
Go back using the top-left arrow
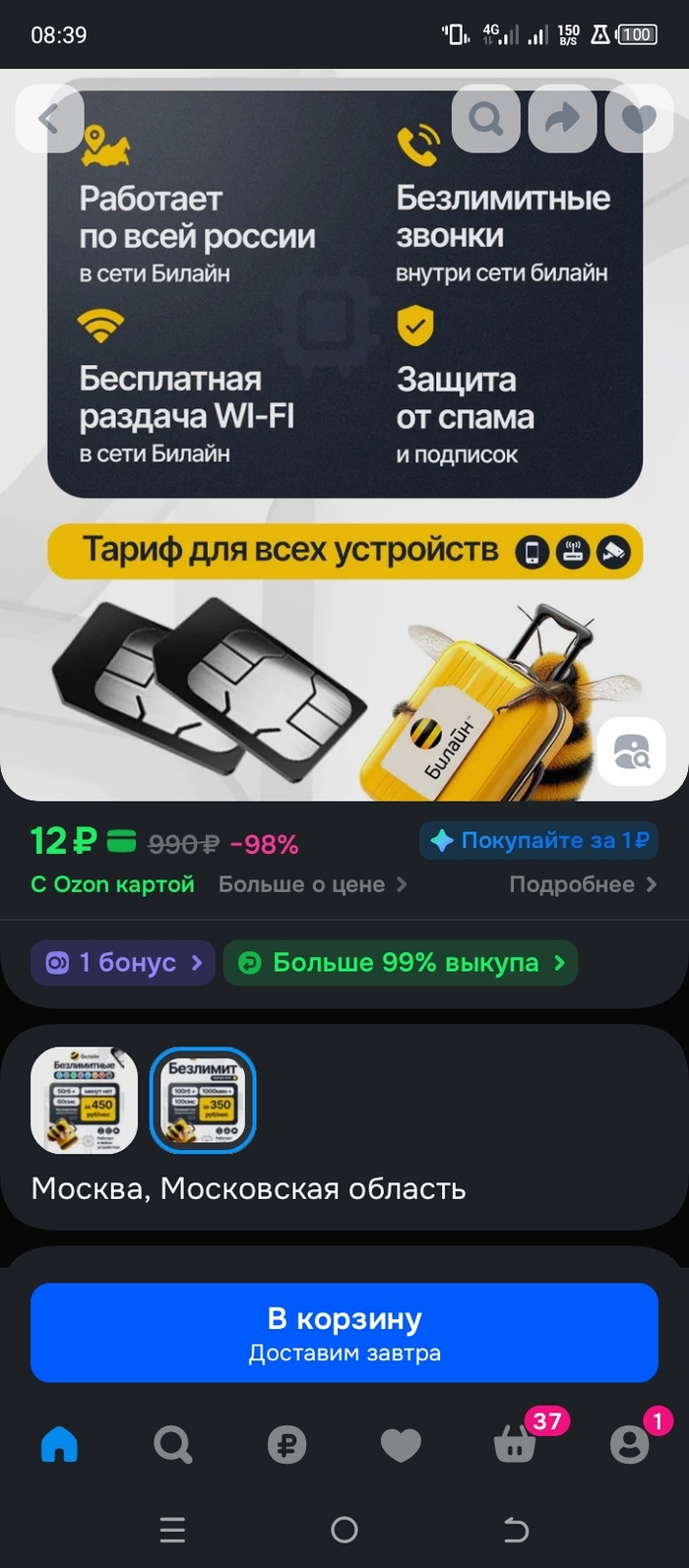coord(49,119)
